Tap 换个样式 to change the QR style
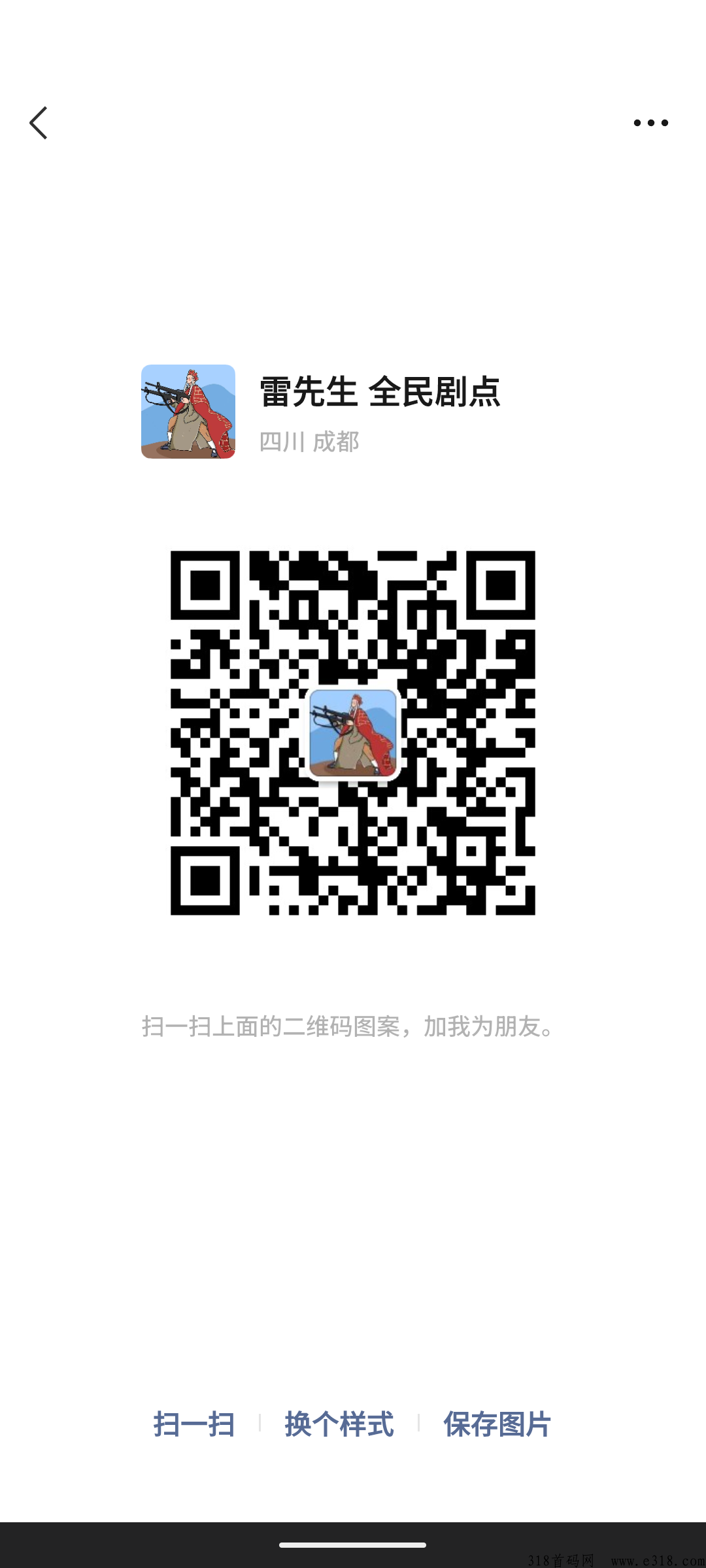This screenshot has height=1568, width=706. (339, 1424)
